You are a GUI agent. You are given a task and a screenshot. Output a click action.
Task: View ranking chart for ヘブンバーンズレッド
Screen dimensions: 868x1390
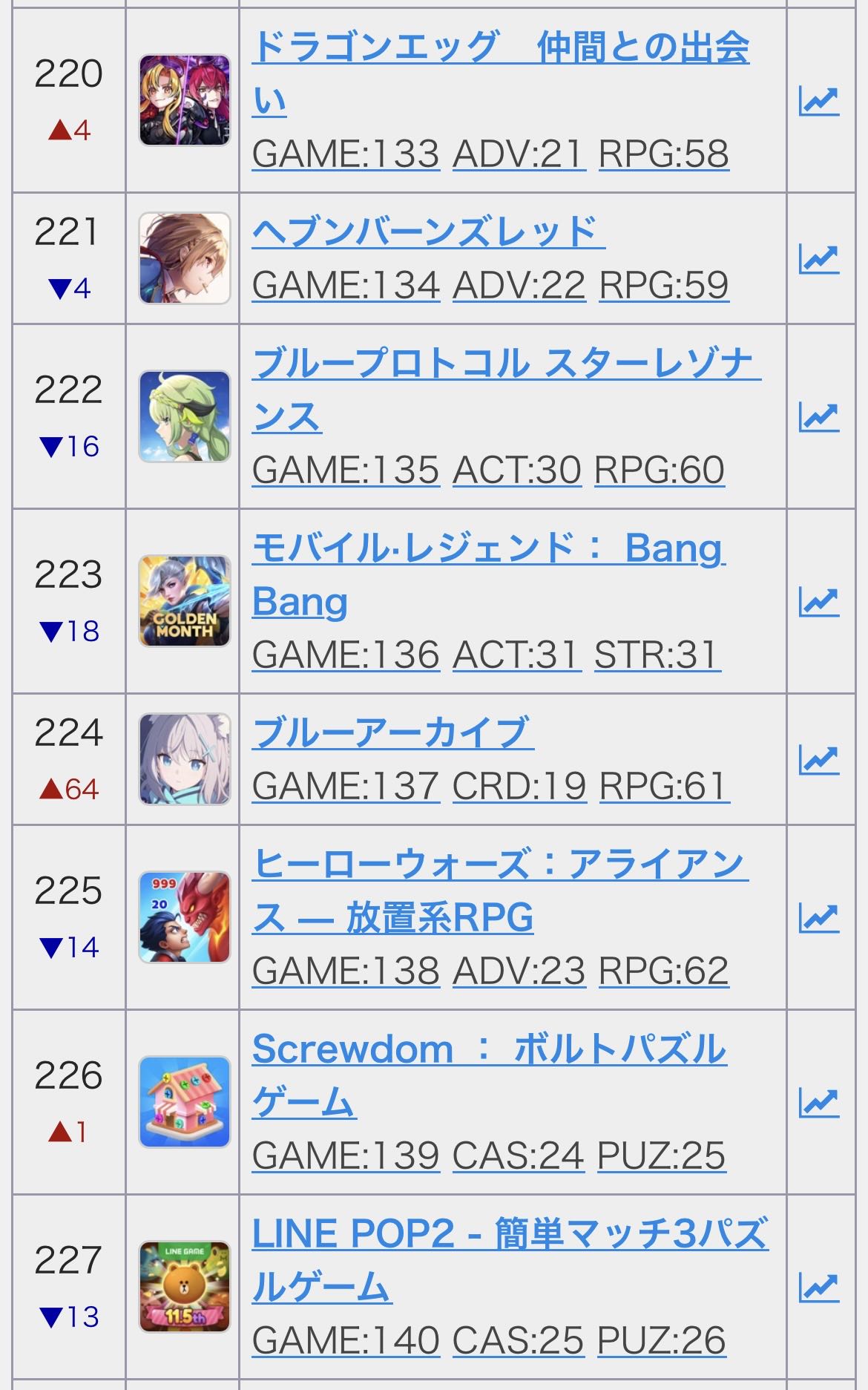pos(818,259)
